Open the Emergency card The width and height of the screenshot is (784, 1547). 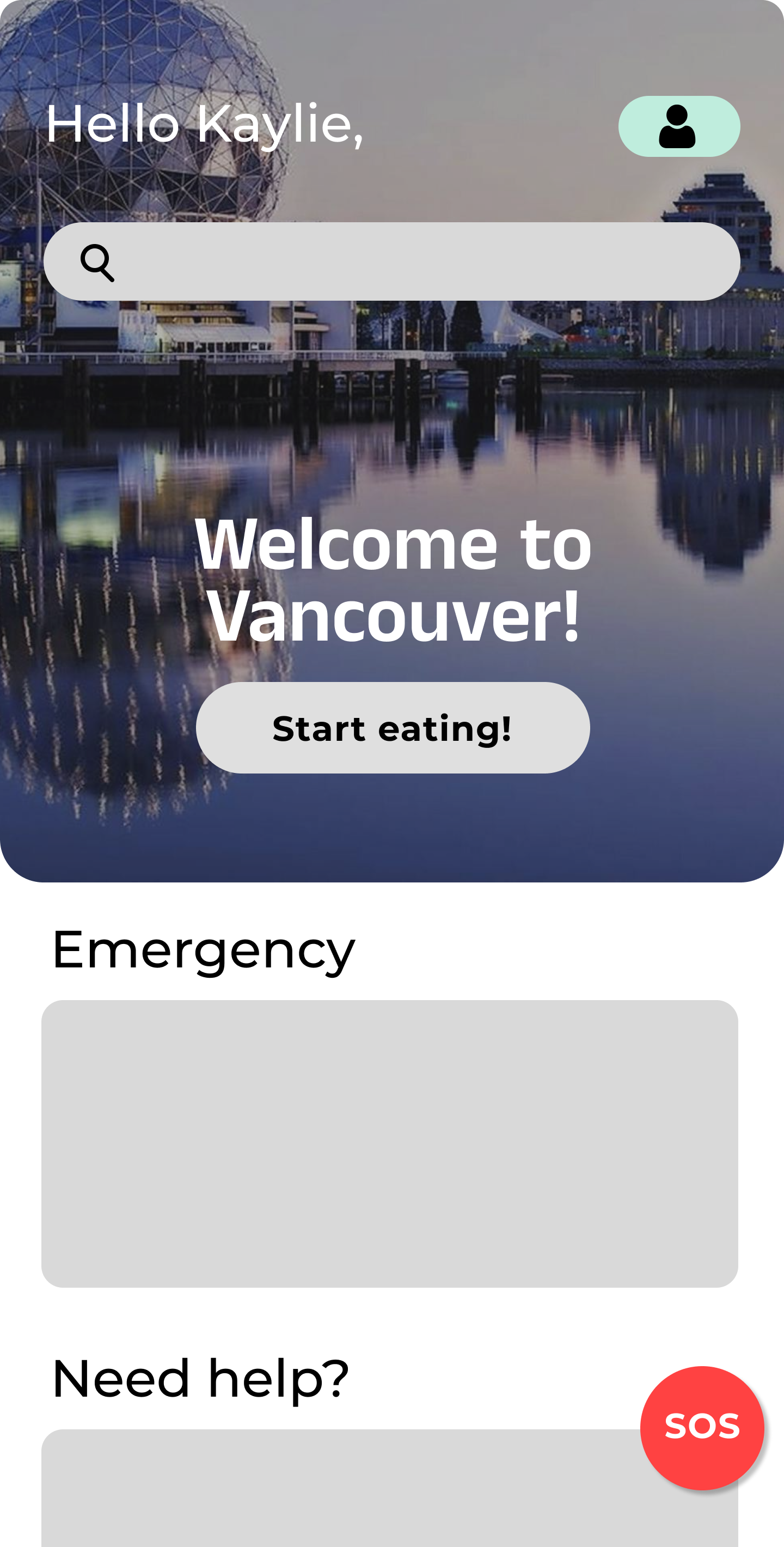coord(390,1143)
